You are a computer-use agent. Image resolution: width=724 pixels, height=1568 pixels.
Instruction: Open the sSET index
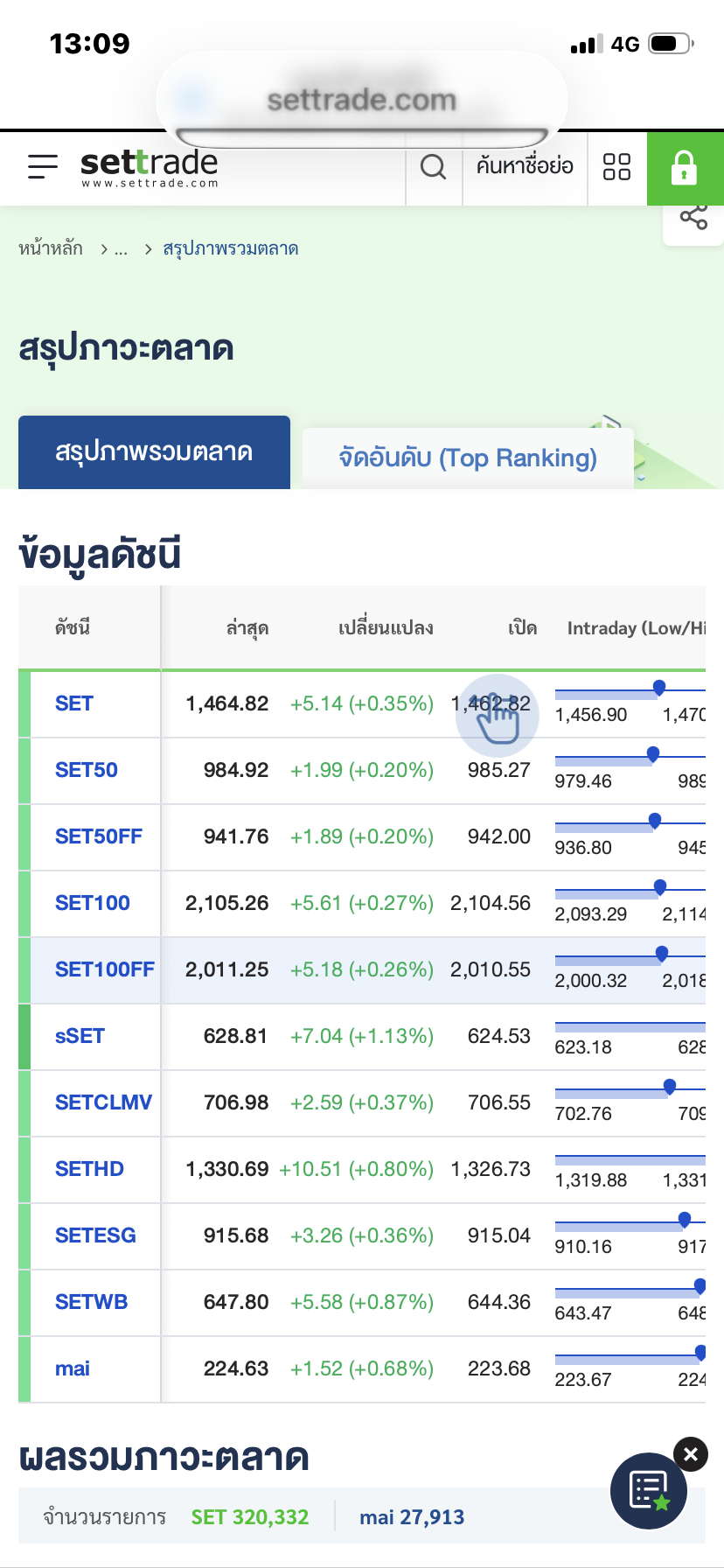(x=80, y=1036)
